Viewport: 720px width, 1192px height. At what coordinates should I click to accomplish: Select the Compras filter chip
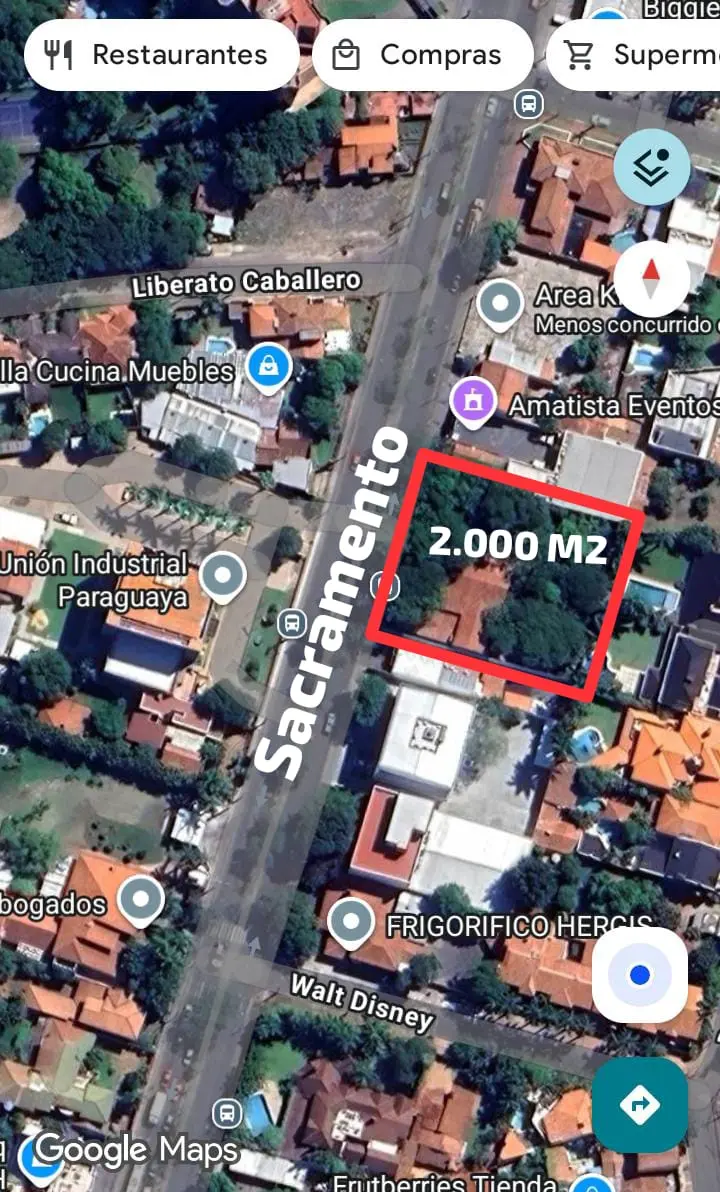click(x=422, y=55)
